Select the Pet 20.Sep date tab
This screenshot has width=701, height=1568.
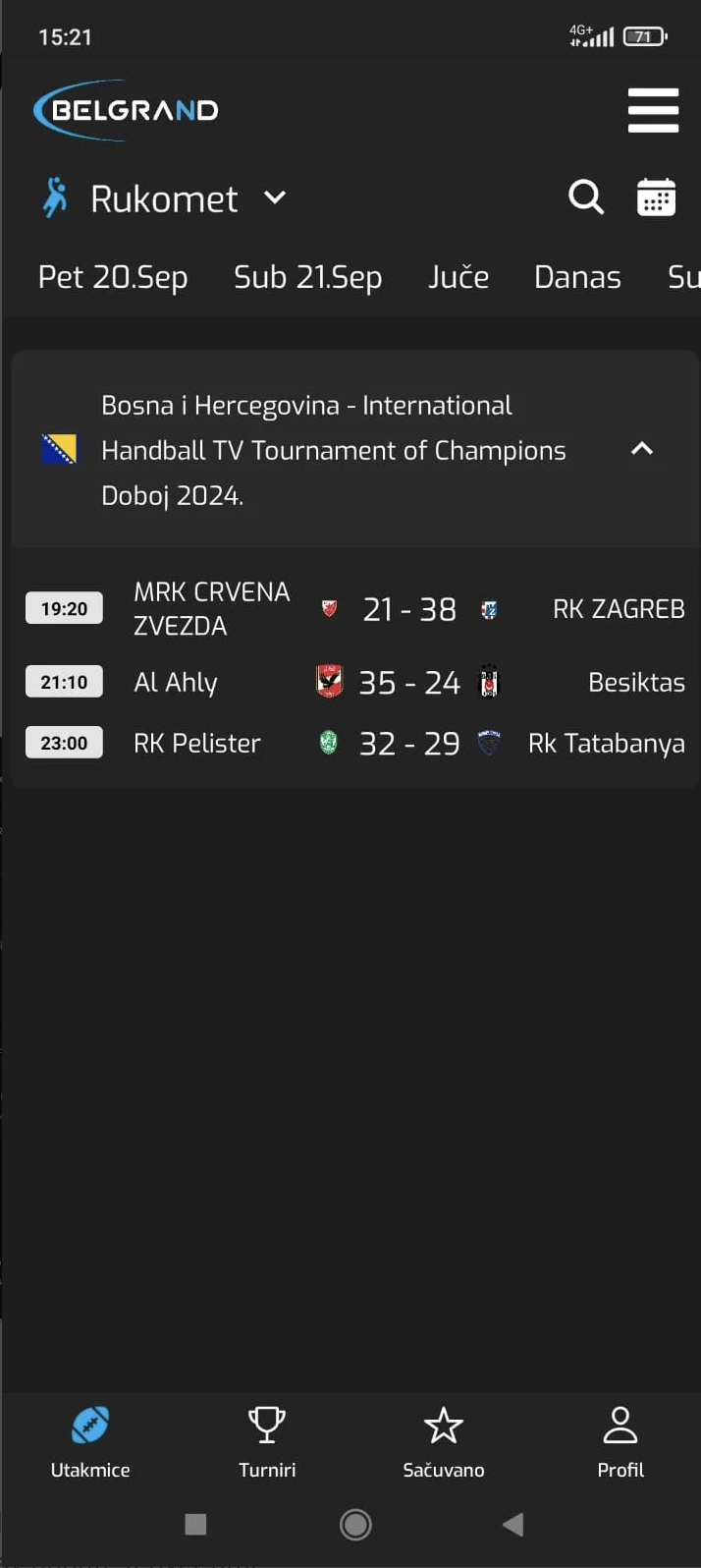point(113,278)
